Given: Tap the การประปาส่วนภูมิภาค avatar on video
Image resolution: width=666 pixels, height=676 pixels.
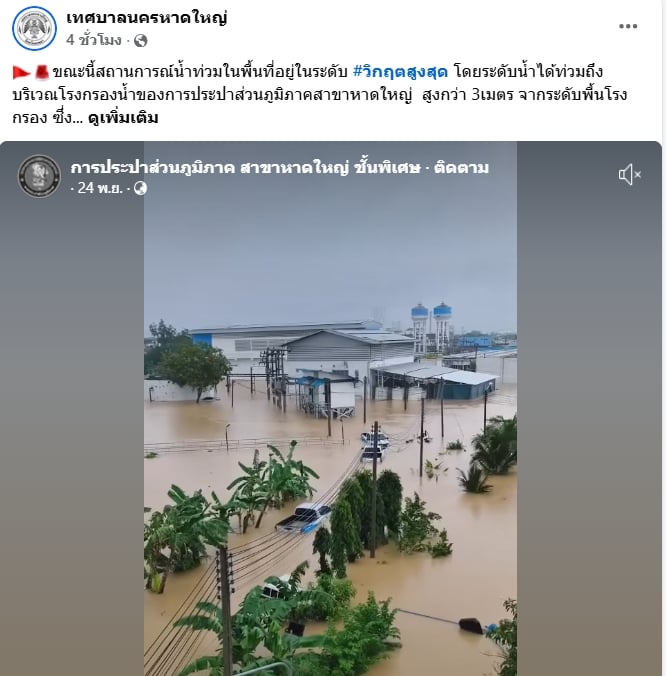Looking at the screenshot, I should pos(39,176).
